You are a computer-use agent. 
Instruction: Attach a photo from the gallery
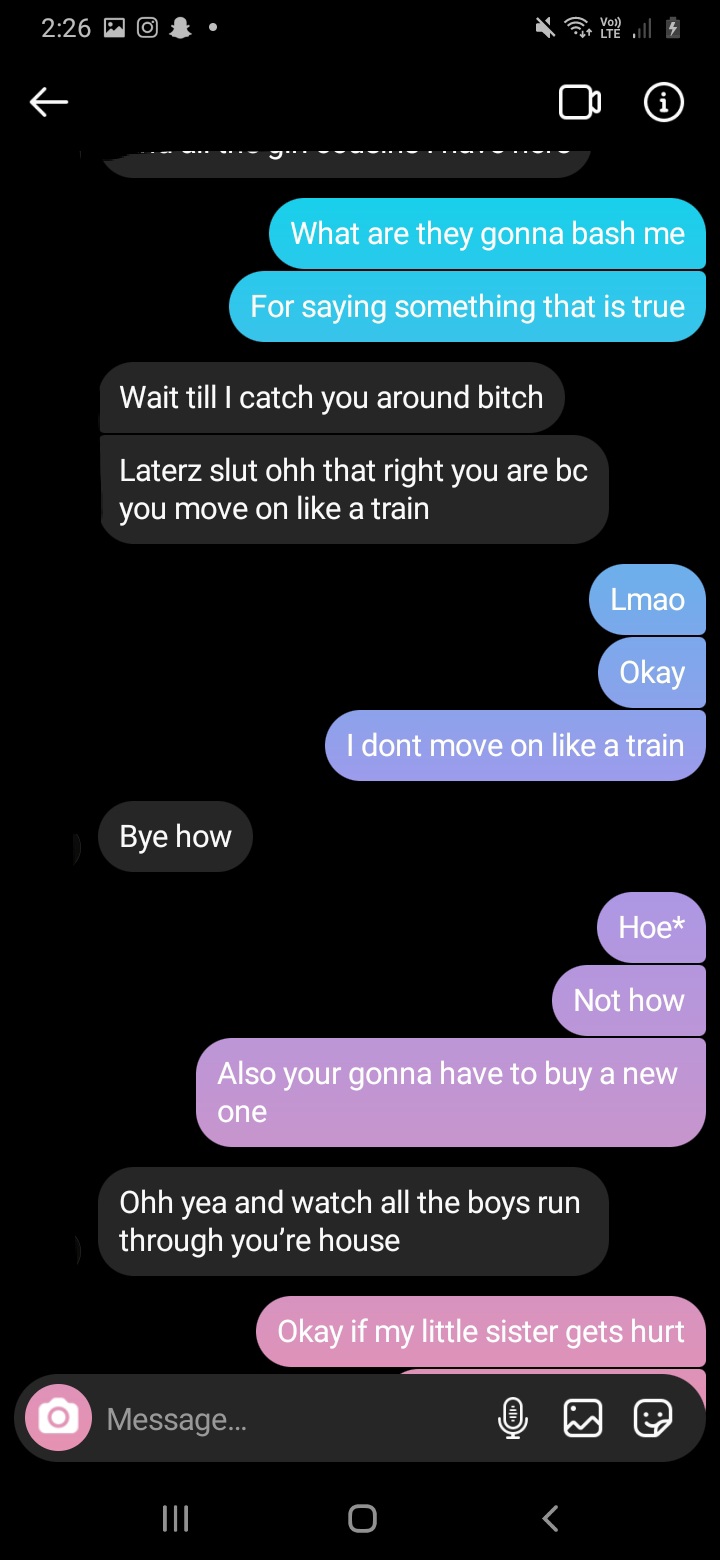[583, 1418]
